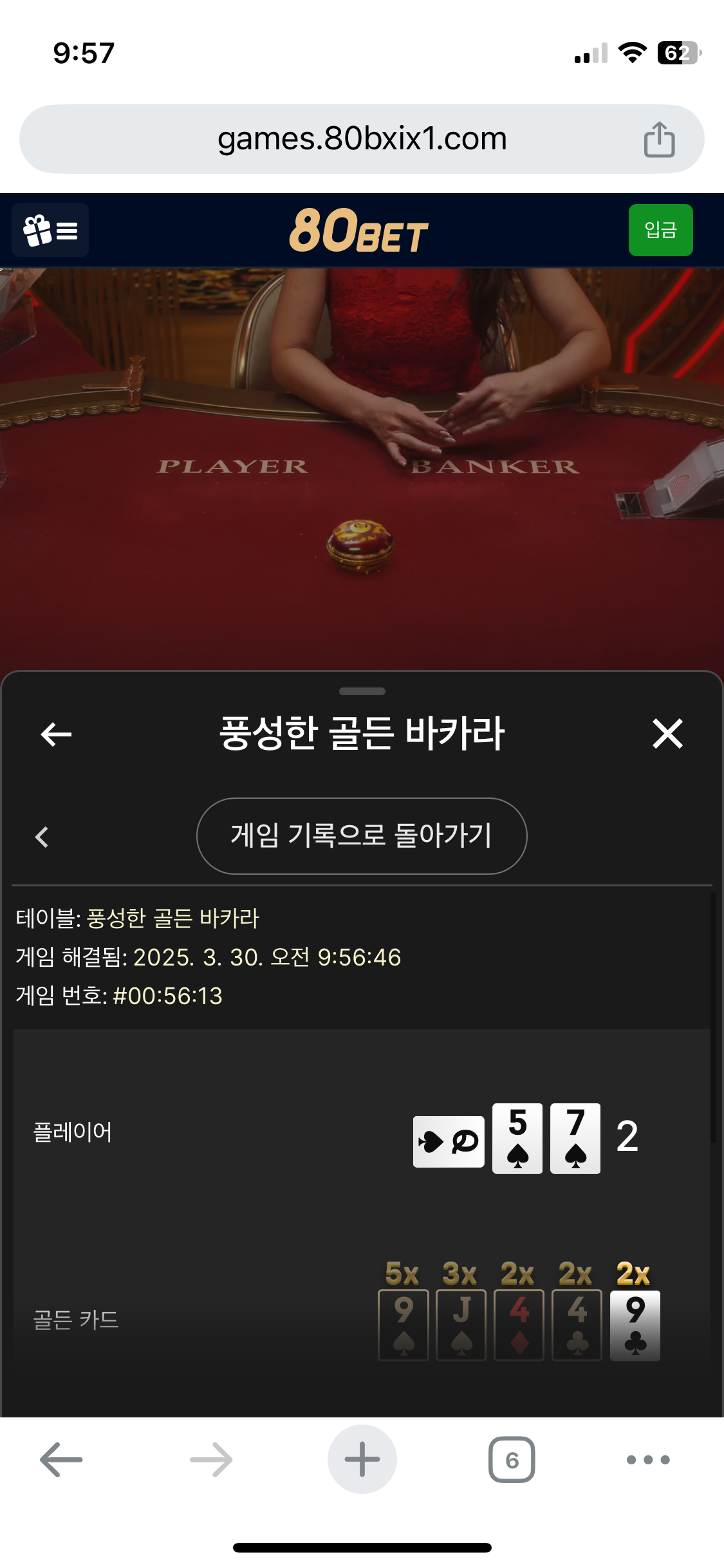Tap the games.80bxix1.com address bar

362,139
